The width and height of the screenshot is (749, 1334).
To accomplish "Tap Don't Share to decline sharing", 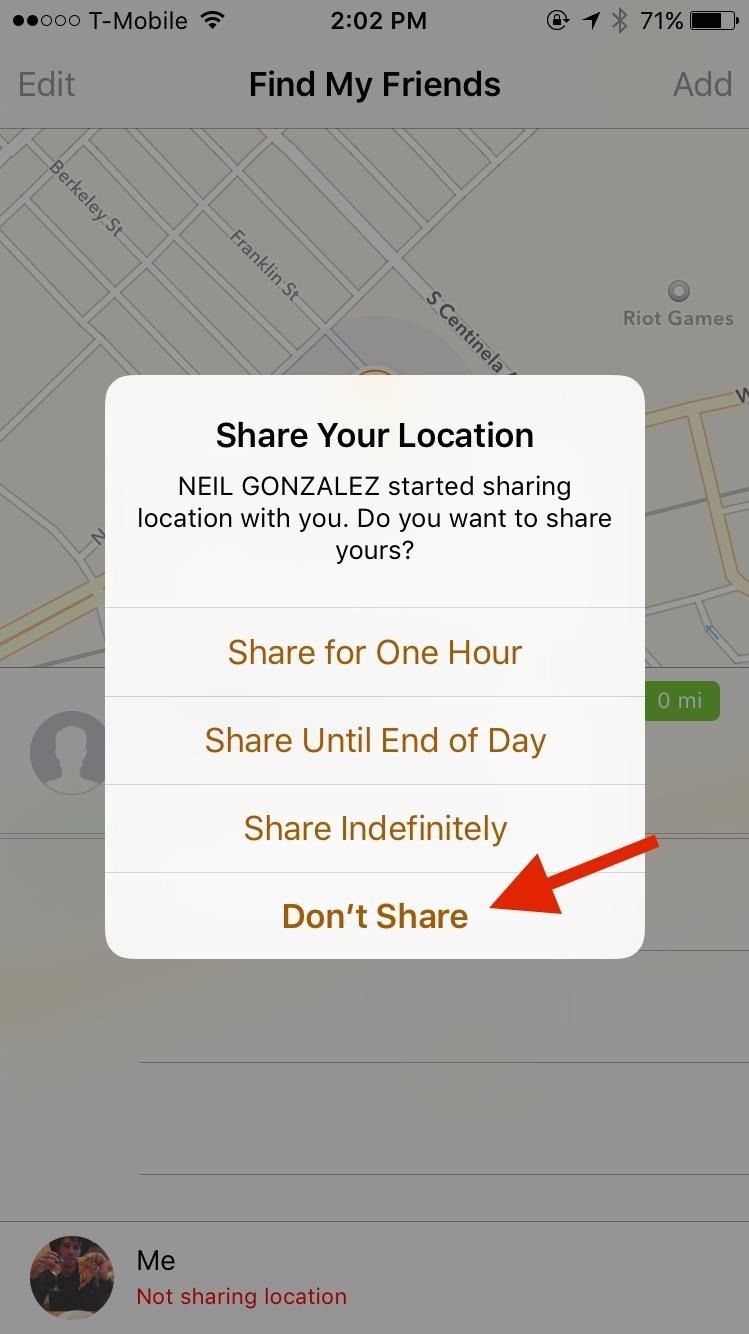I will (375, 915).
